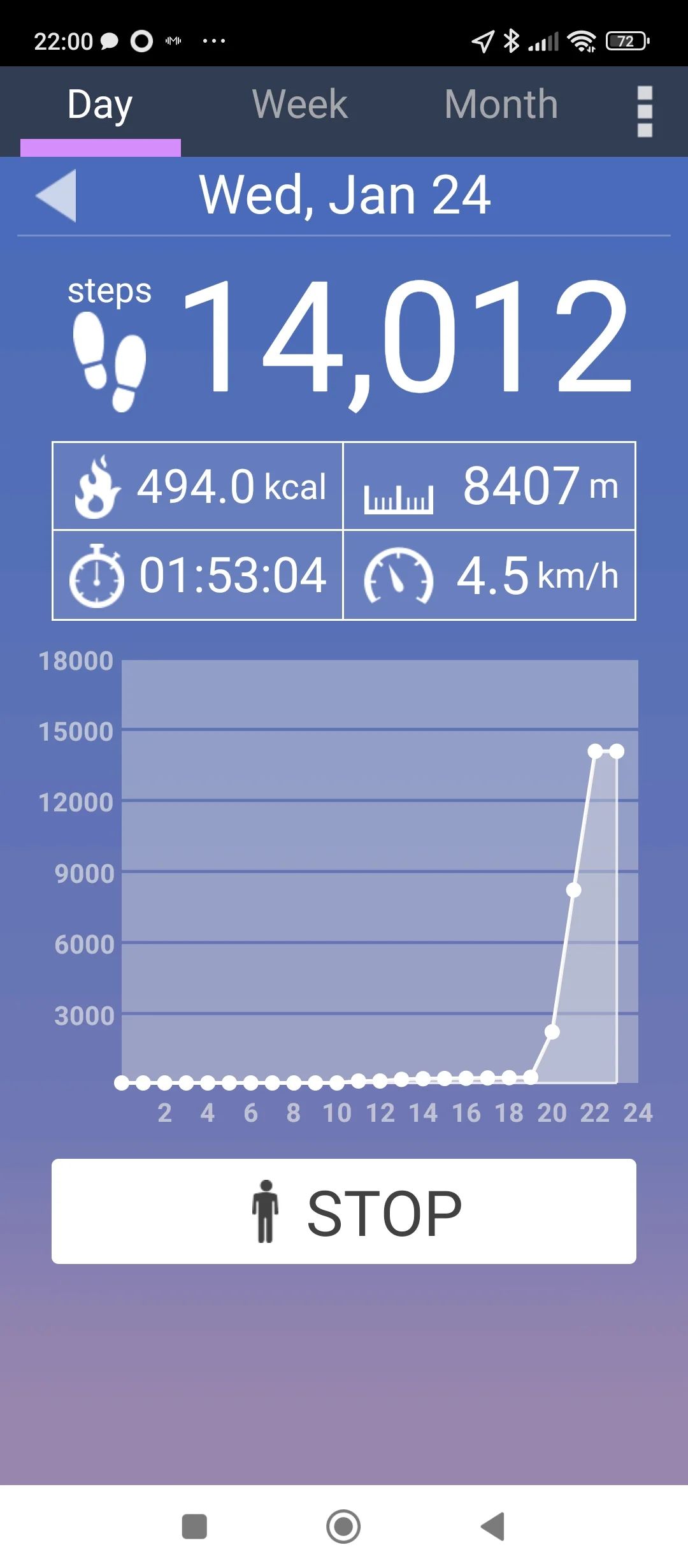The width and height of the screenshot is (688, 1568).
Task: Go to the previous day arrow
Action: click(57, 196)
